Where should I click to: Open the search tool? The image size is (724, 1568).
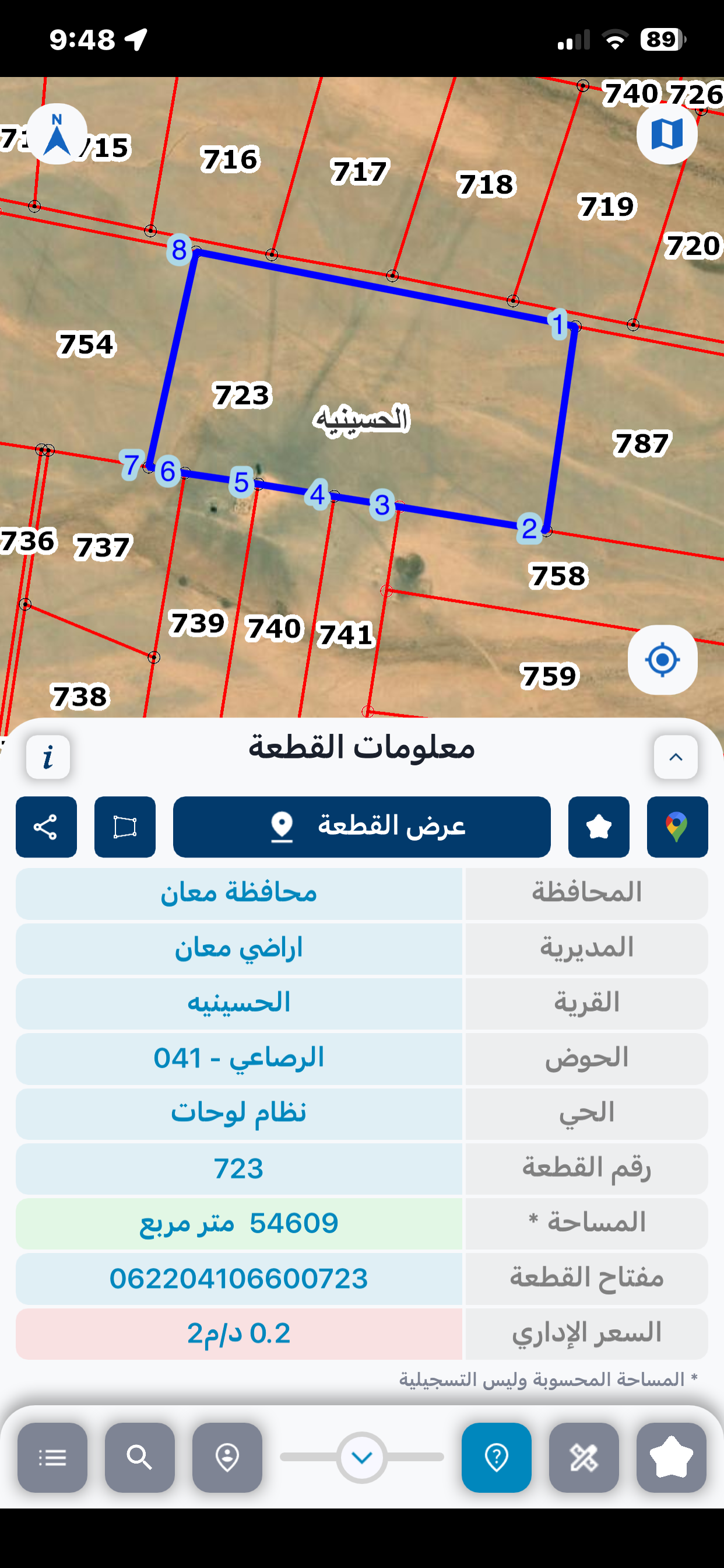(x=139, y=1457)
